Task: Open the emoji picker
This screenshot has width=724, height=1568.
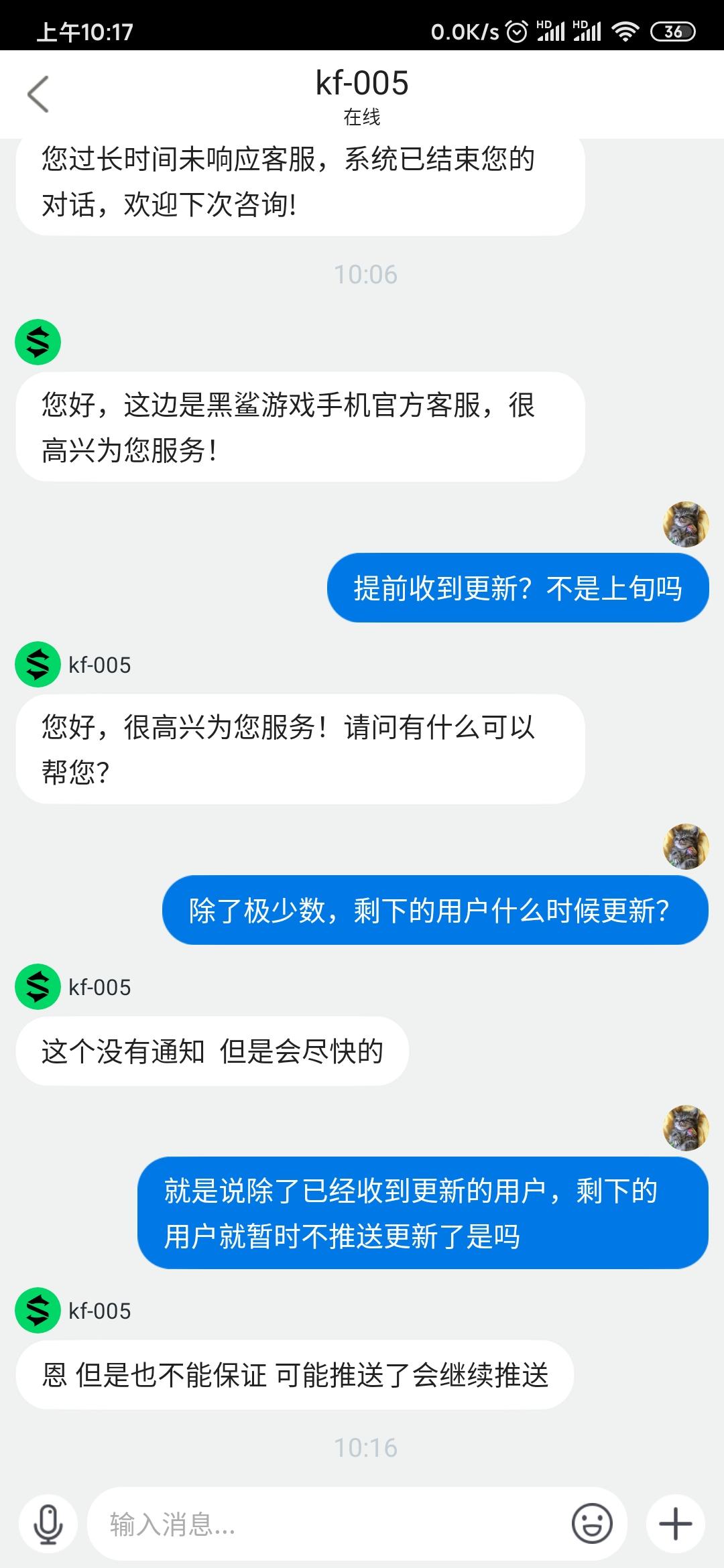Action: point(592,1524)
